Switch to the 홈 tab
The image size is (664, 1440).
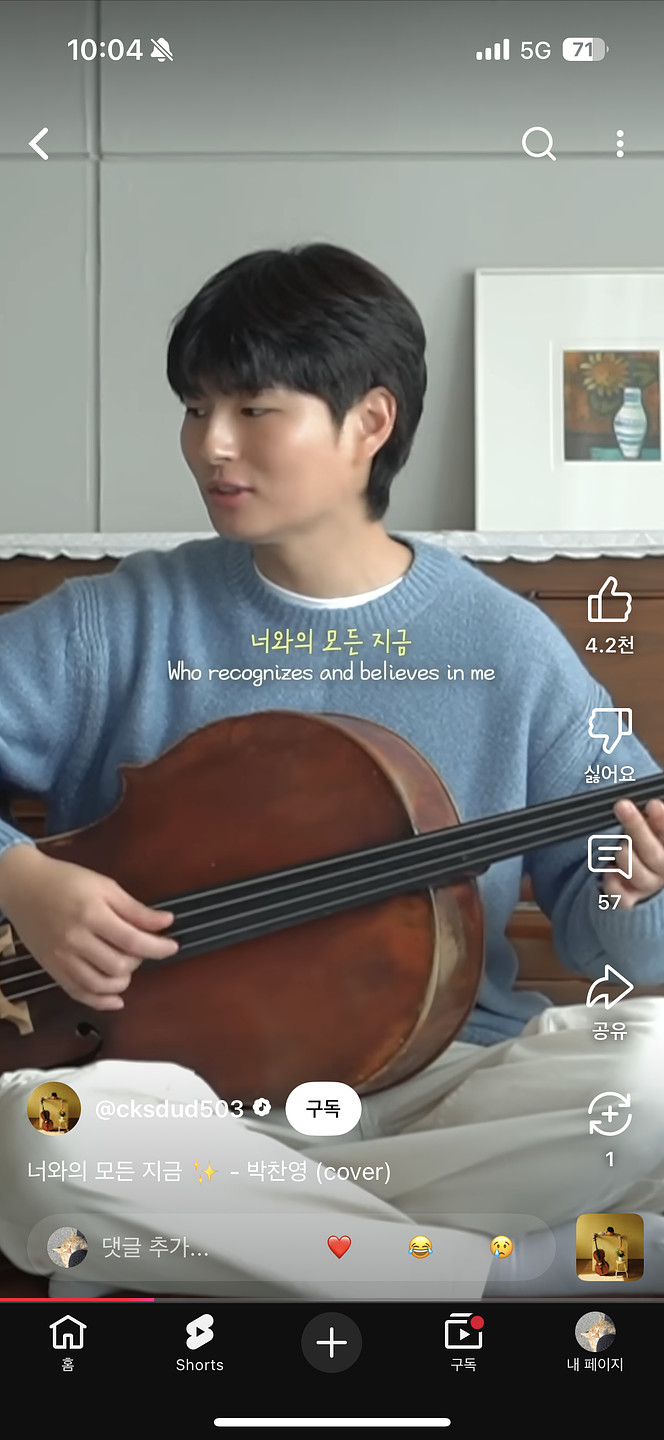pos(67,1342)
